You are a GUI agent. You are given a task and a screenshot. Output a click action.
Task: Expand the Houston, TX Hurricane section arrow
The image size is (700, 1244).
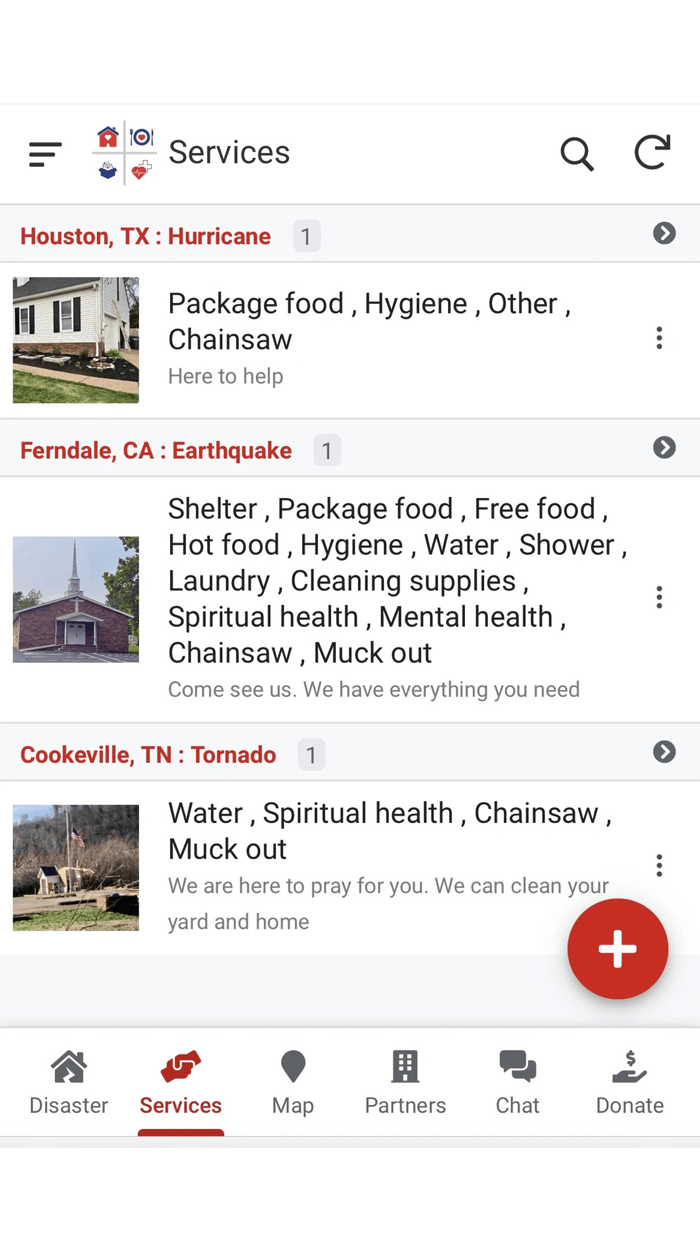tap(664, 233)
